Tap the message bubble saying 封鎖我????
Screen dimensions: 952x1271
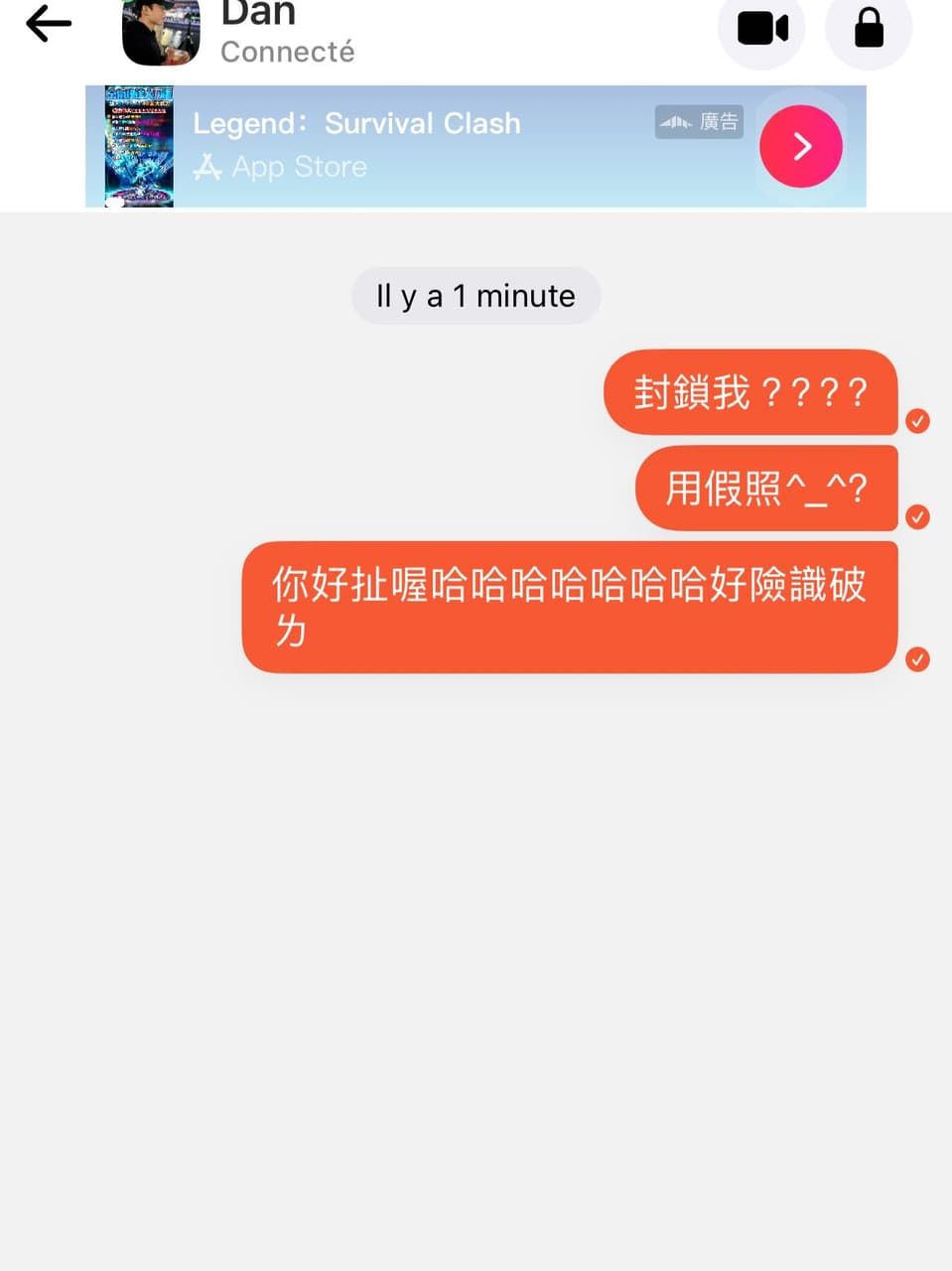pyautogui.click(x=750, y=393)
